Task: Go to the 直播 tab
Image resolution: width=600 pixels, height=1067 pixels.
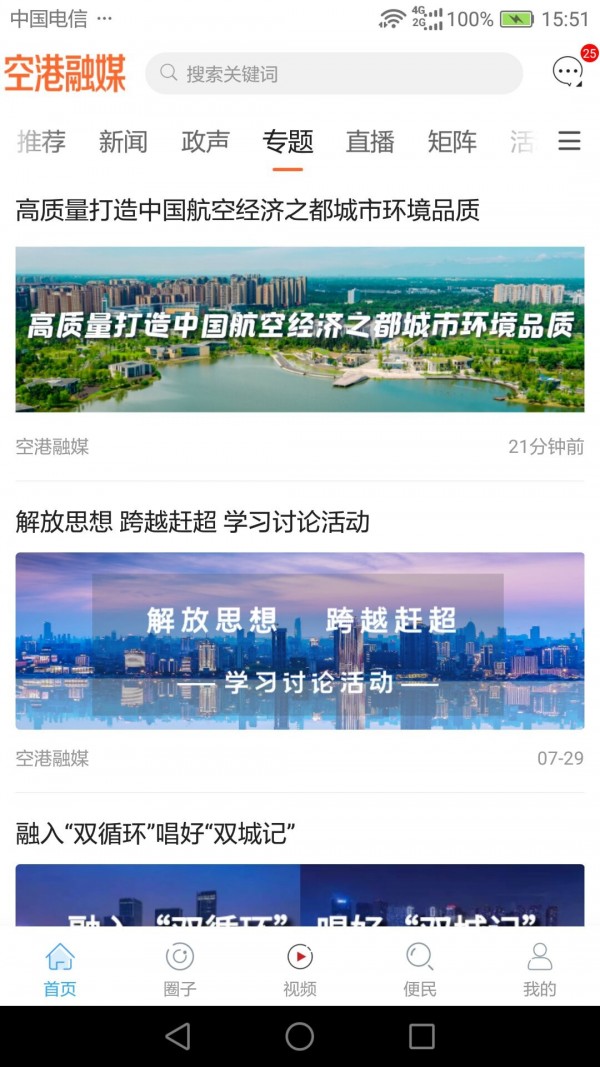Action: click(x=370, y=142)
